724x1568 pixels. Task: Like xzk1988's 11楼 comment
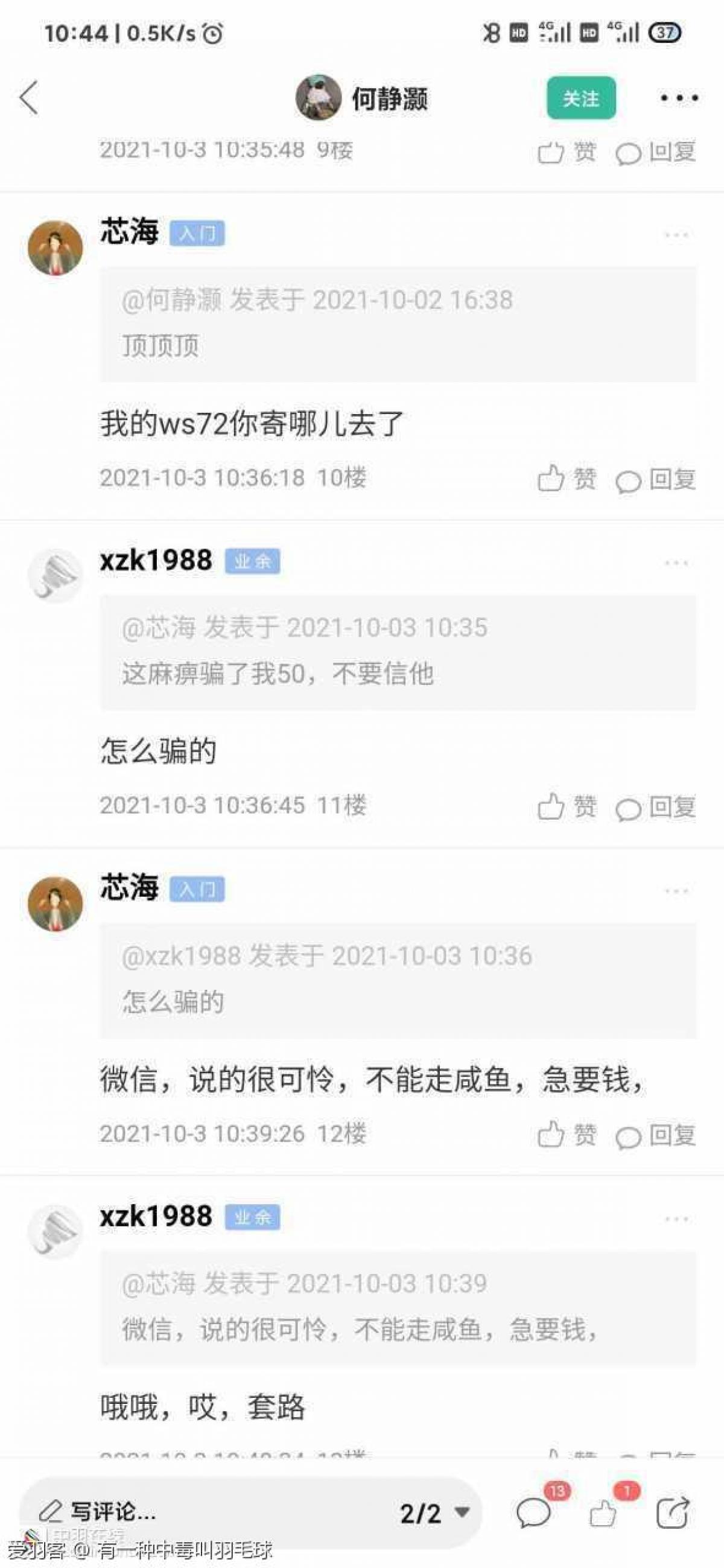point(566,806)
